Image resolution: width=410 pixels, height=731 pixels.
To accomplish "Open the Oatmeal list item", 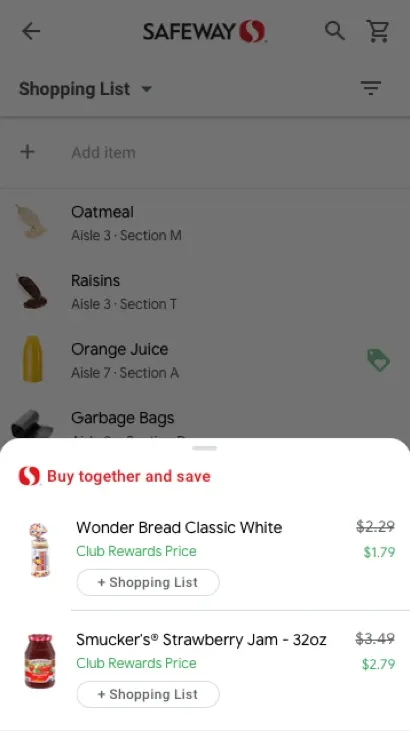I will 205,223.
